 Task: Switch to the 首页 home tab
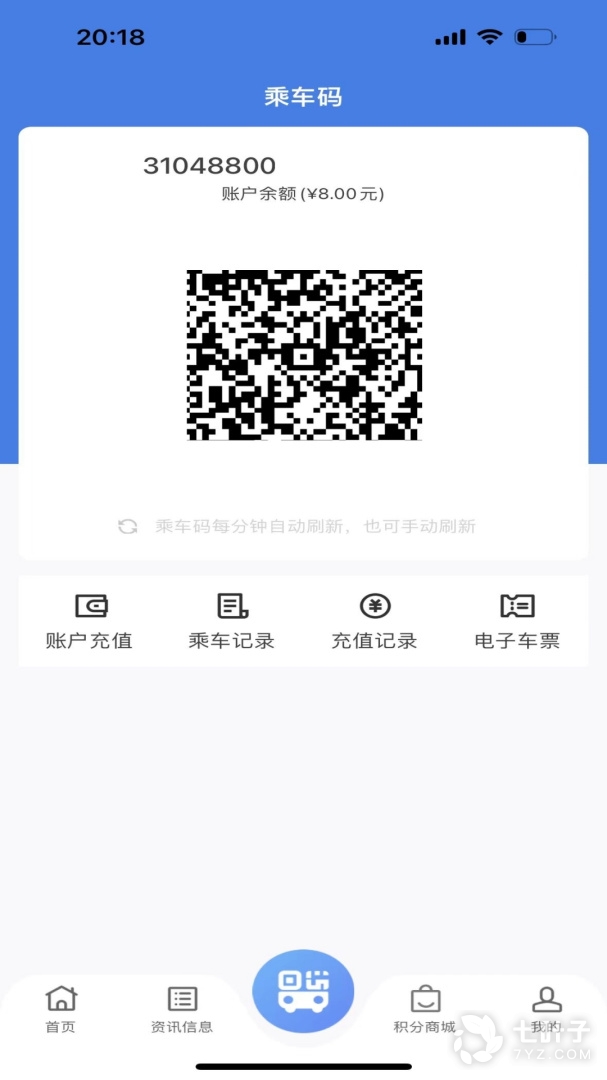pyautogui.click(x=61, y=1009)
